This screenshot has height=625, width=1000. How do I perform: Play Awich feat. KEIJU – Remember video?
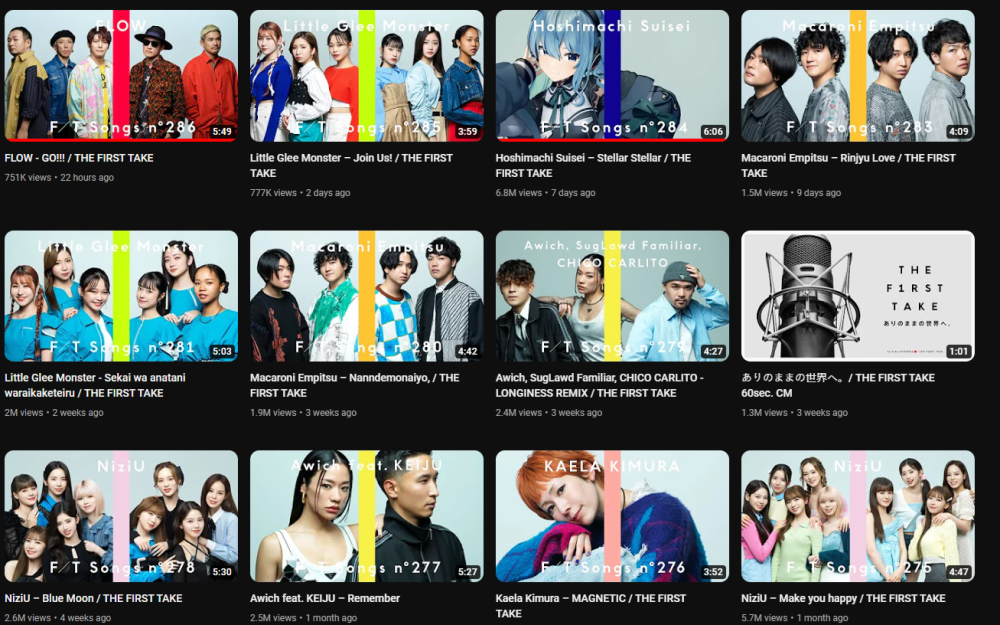pos(366,516)
